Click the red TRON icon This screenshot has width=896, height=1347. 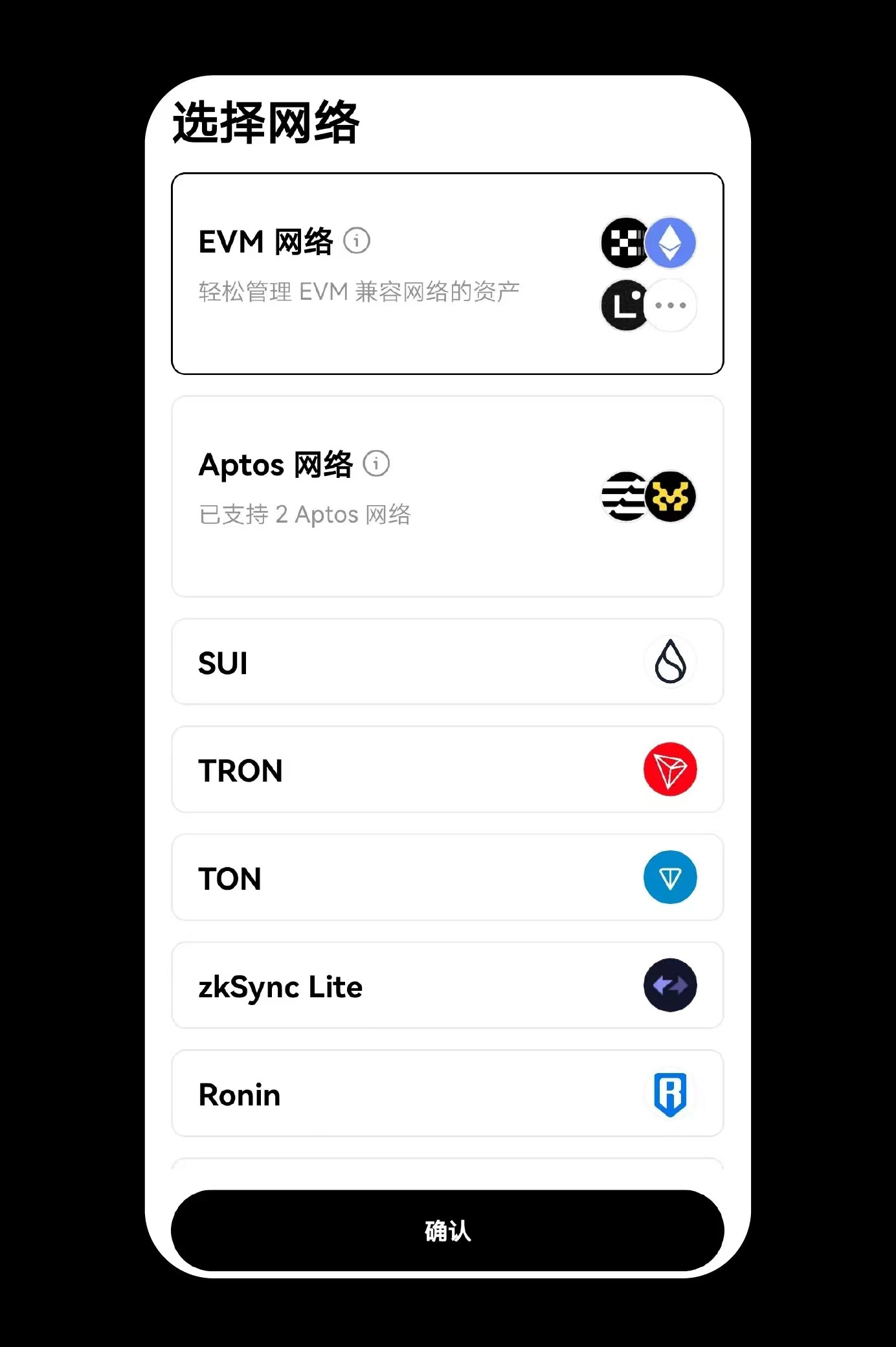pos(671,769)
